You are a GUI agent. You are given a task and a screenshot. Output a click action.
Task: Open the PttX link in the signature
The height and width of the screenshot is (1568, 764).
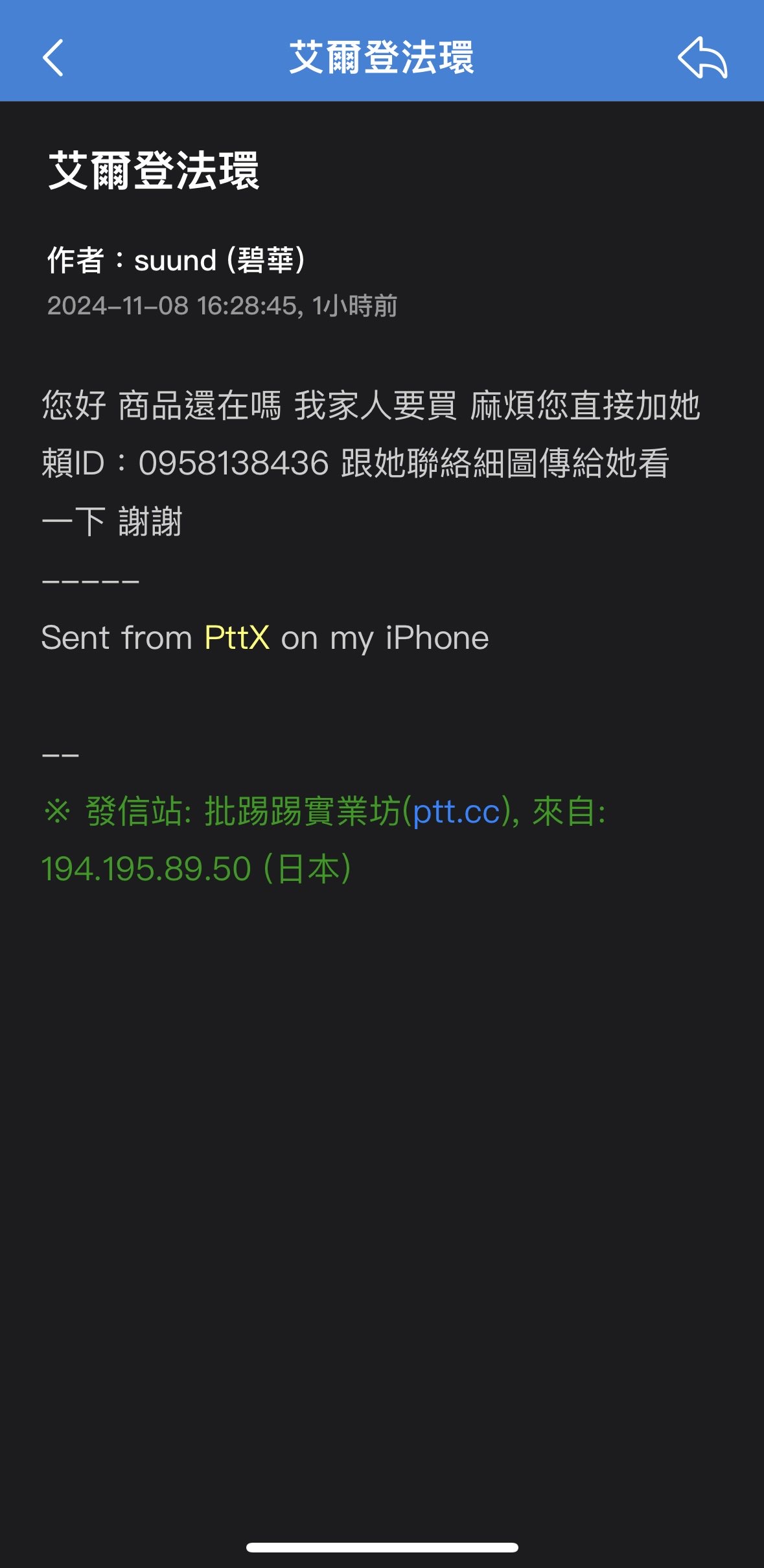237,638
